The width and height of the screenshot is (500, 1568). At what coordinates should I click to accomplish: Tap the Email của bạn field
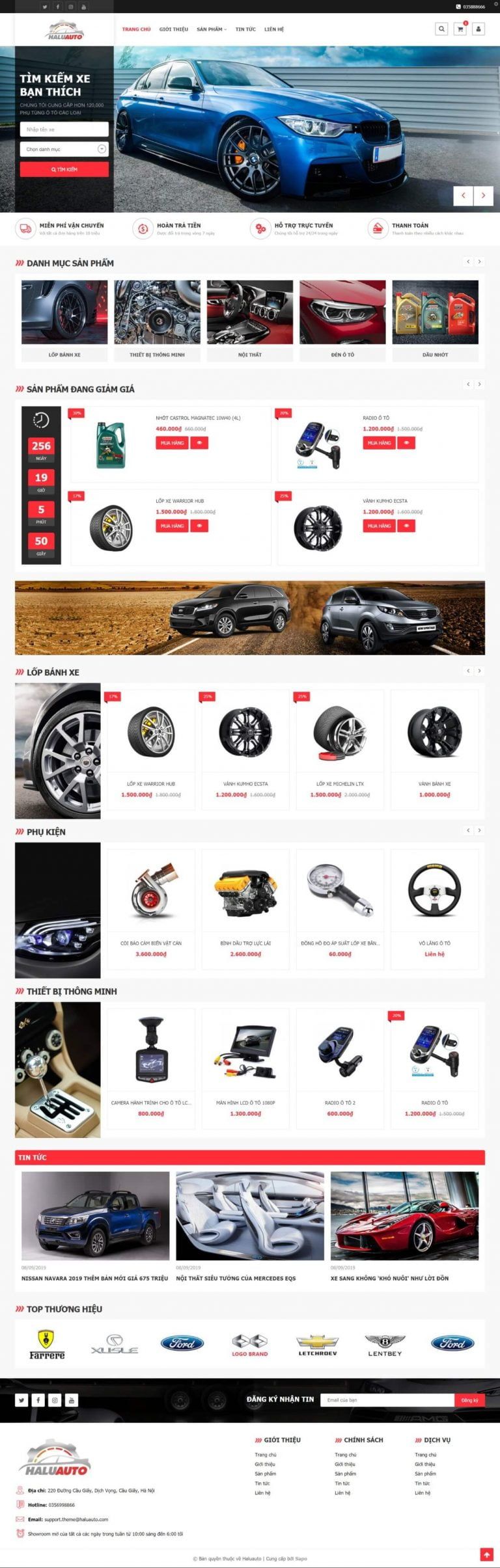(x=387, y=1399)
